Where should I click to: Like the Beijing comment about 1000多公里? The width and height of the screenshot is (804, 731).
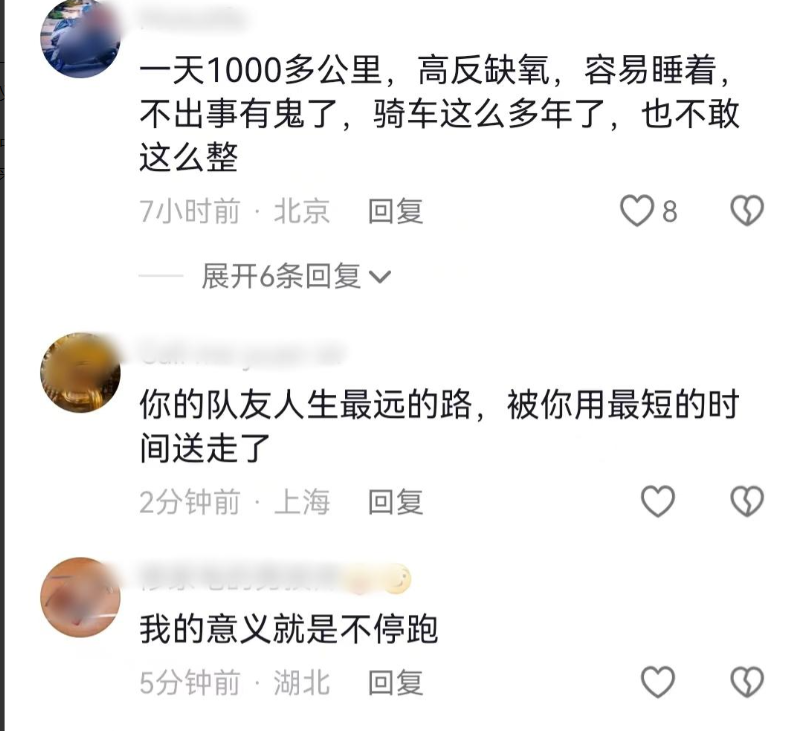click(637, 211)
